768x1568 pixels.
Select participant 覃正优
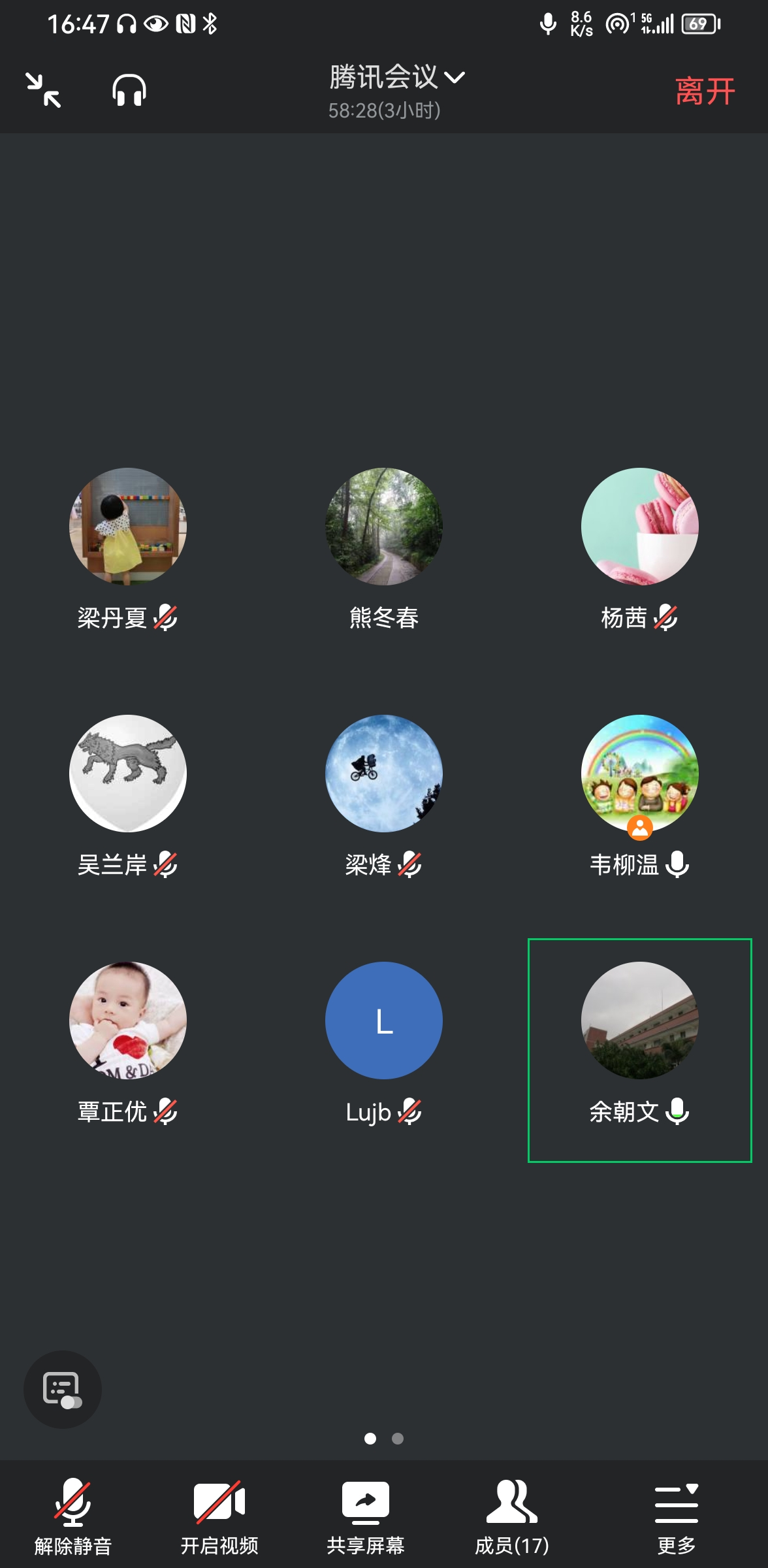coord(128,1021)
